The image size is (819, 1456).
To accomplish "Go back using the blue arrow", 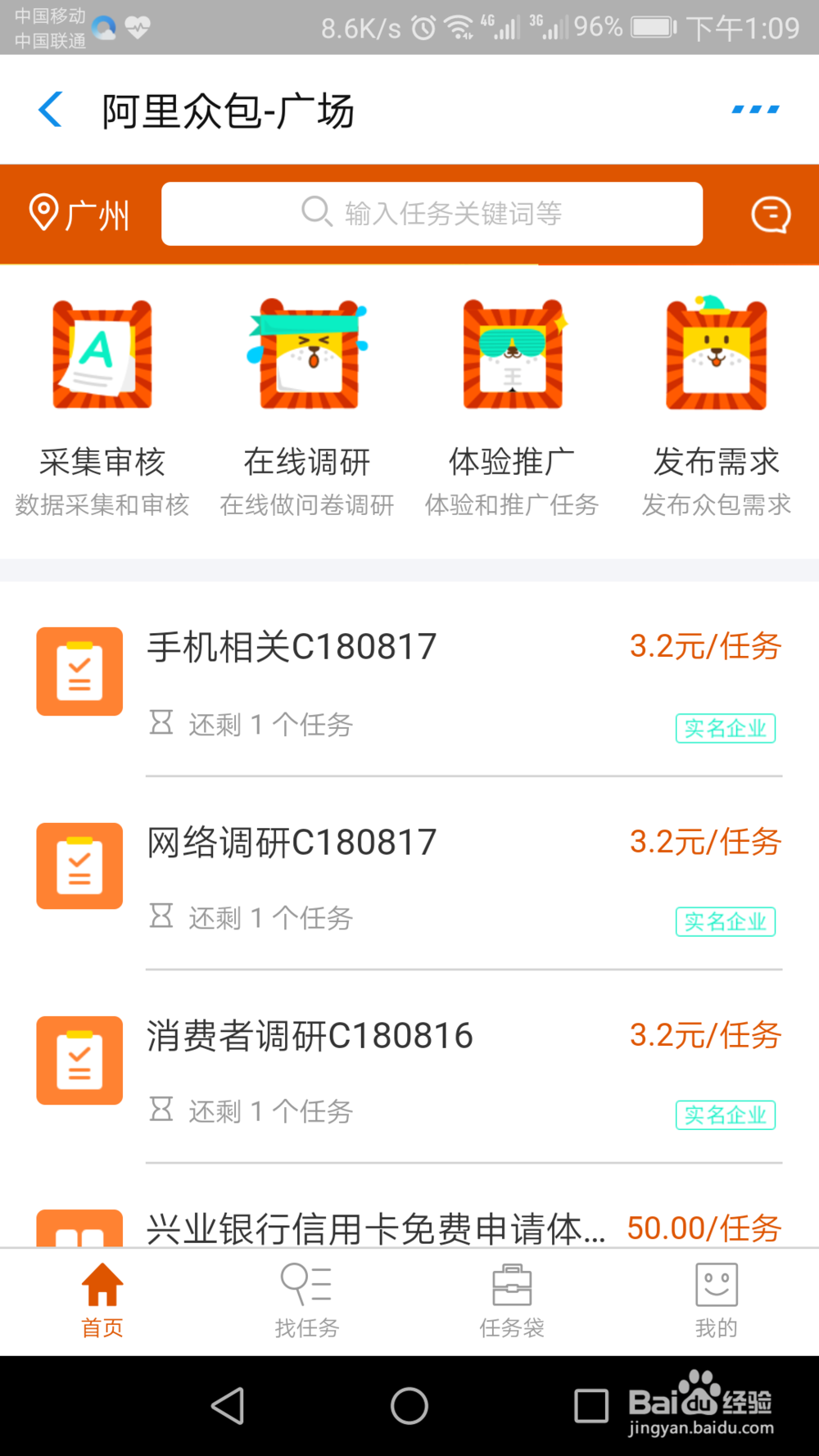I will [x=51, y=109].
